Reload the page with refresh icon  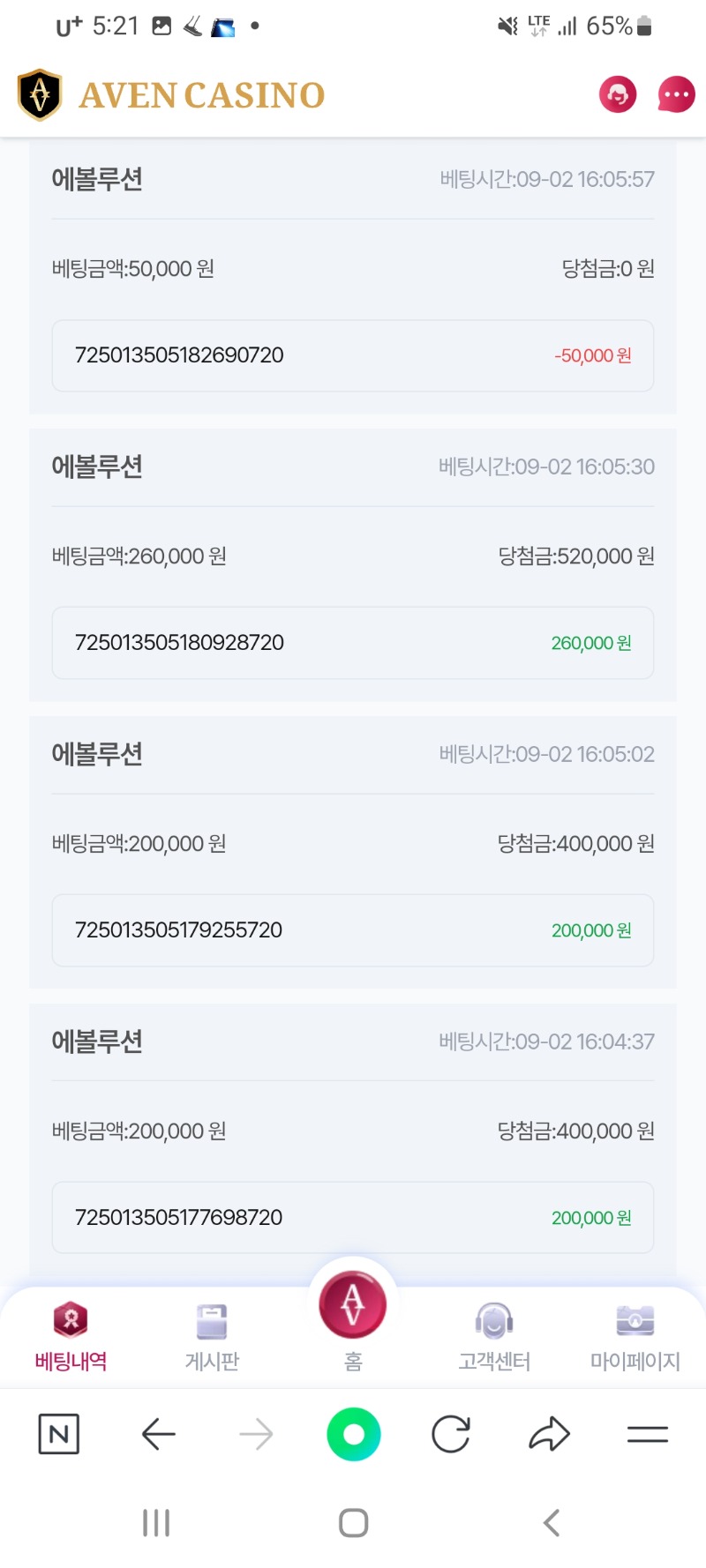pyautogui.click(x=451, y=1434)
